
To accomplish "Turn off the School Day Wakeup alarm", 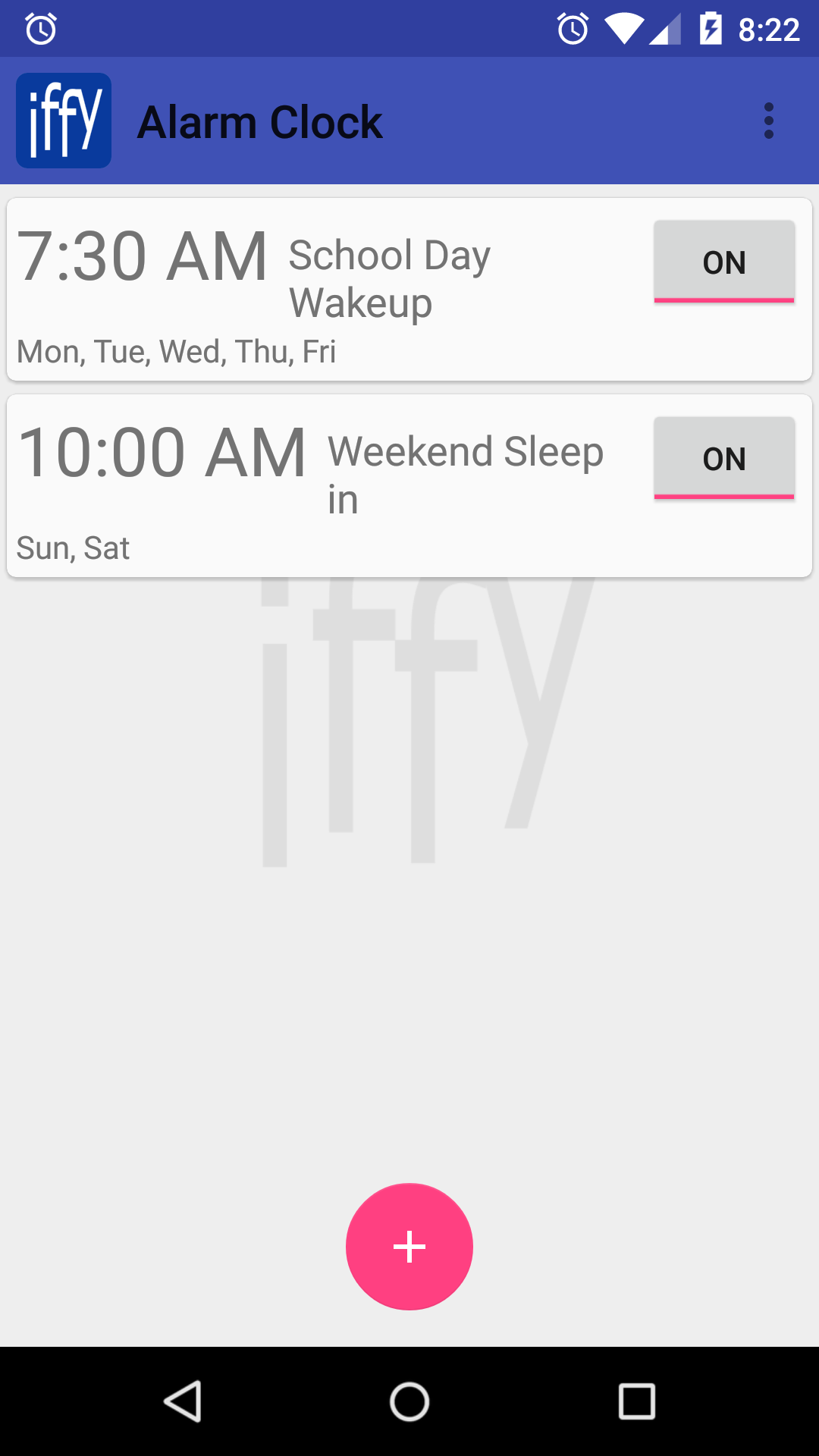I will click(x=724, y=262).
